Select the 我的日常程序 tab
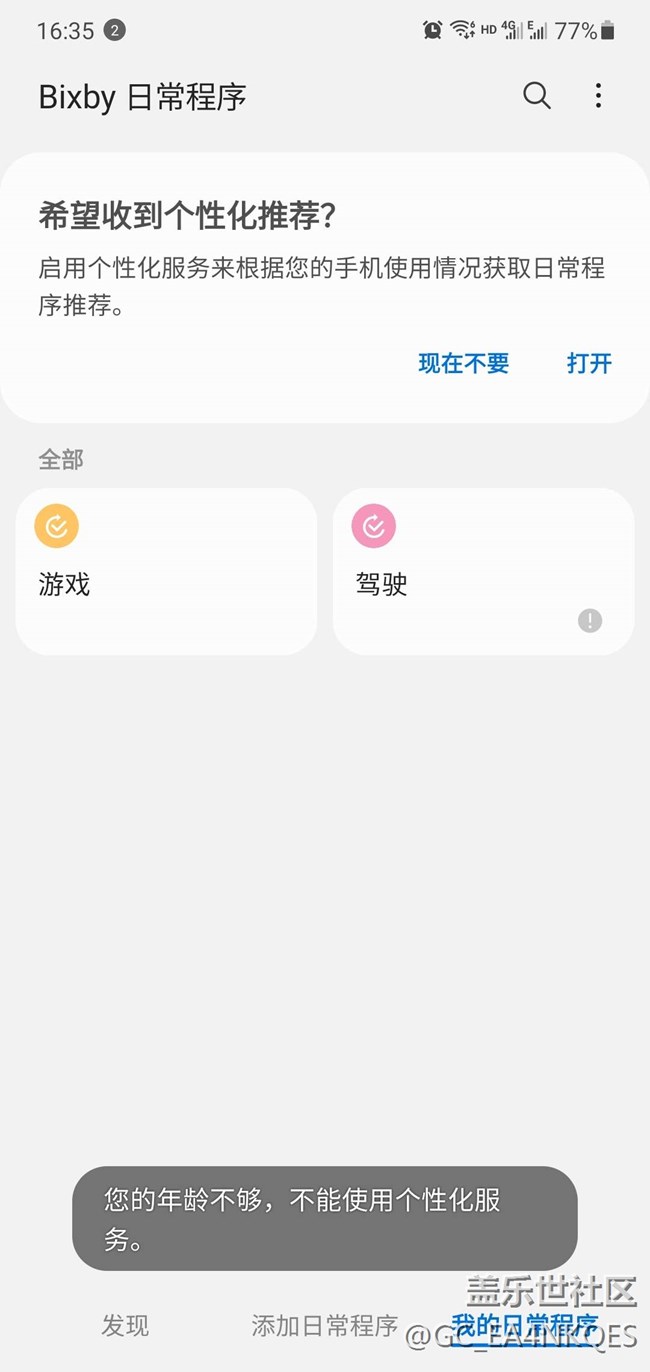The width and height of the screenshot is (650, 1372). pyautogui.click(x=524, y=1326)
